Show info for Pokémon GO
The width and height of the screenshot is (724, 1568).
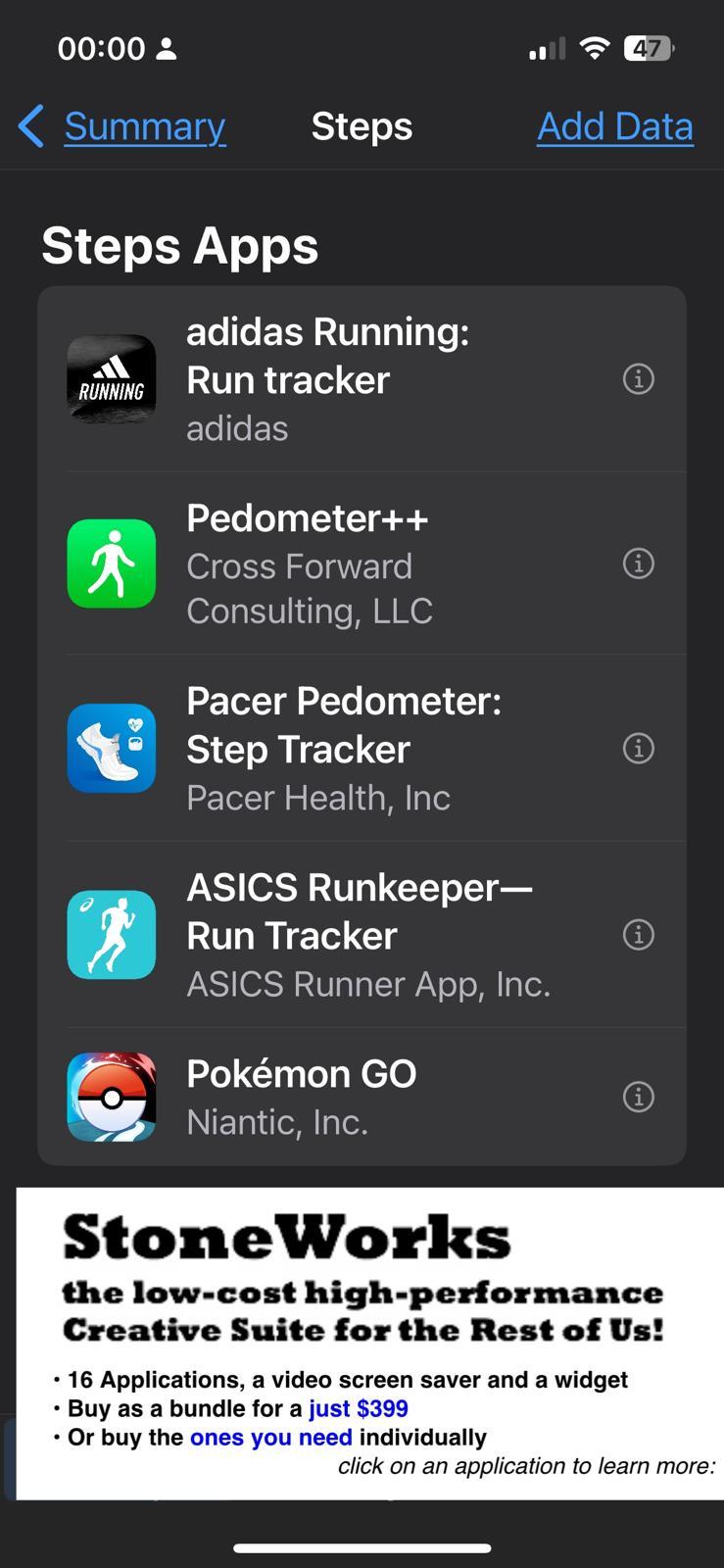tap(639, 1097)
